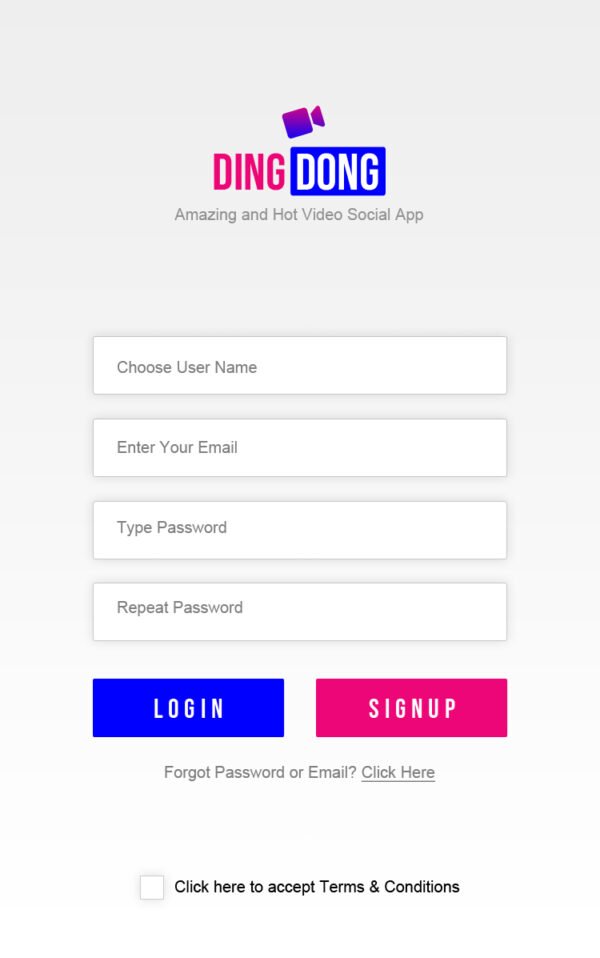Tap the Enter Your Email field
600x958 pixels.
point(299,447)
